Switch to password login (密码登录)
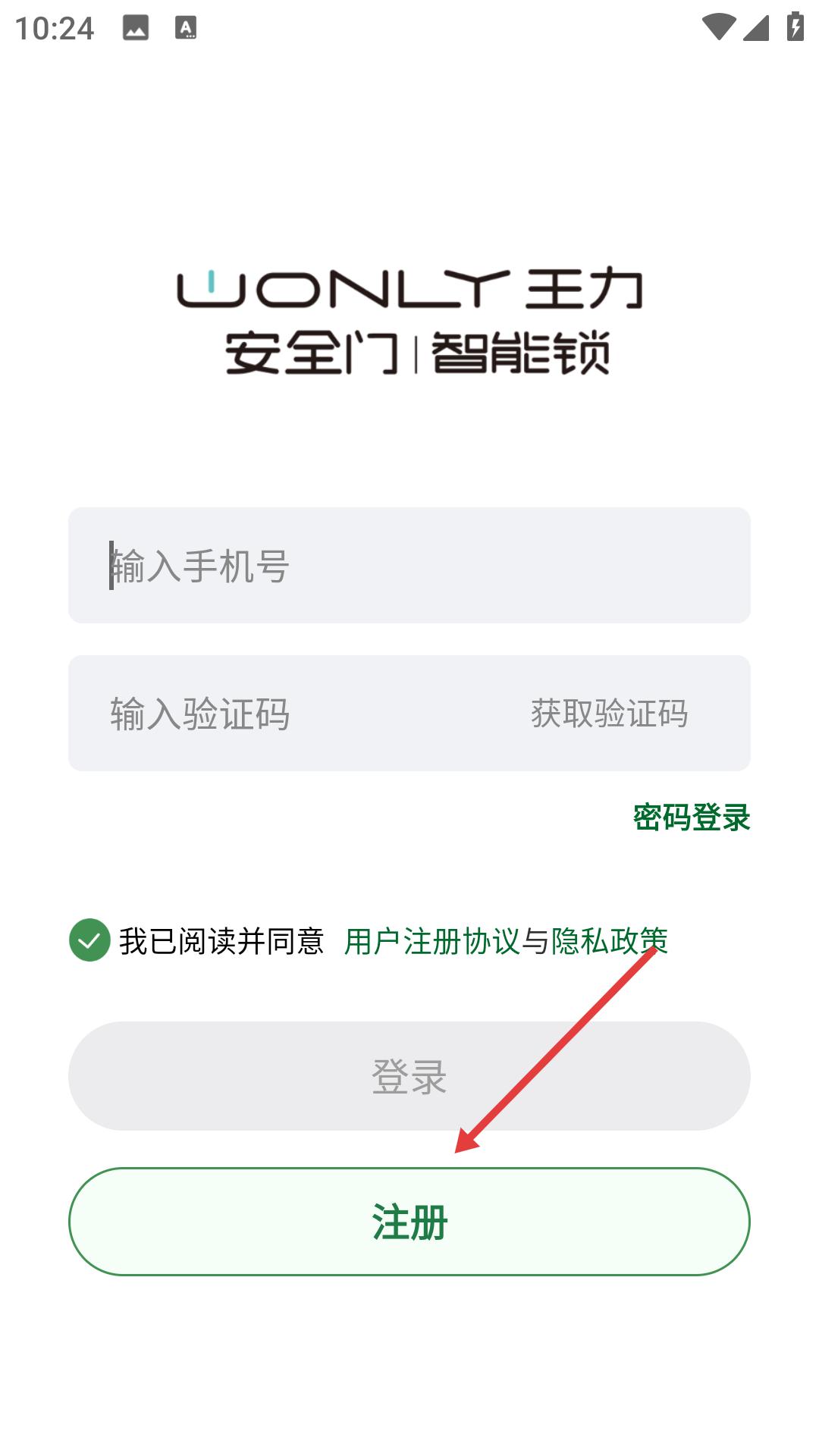The width and height of the screenshot is (819, 1456). (691, 817)
